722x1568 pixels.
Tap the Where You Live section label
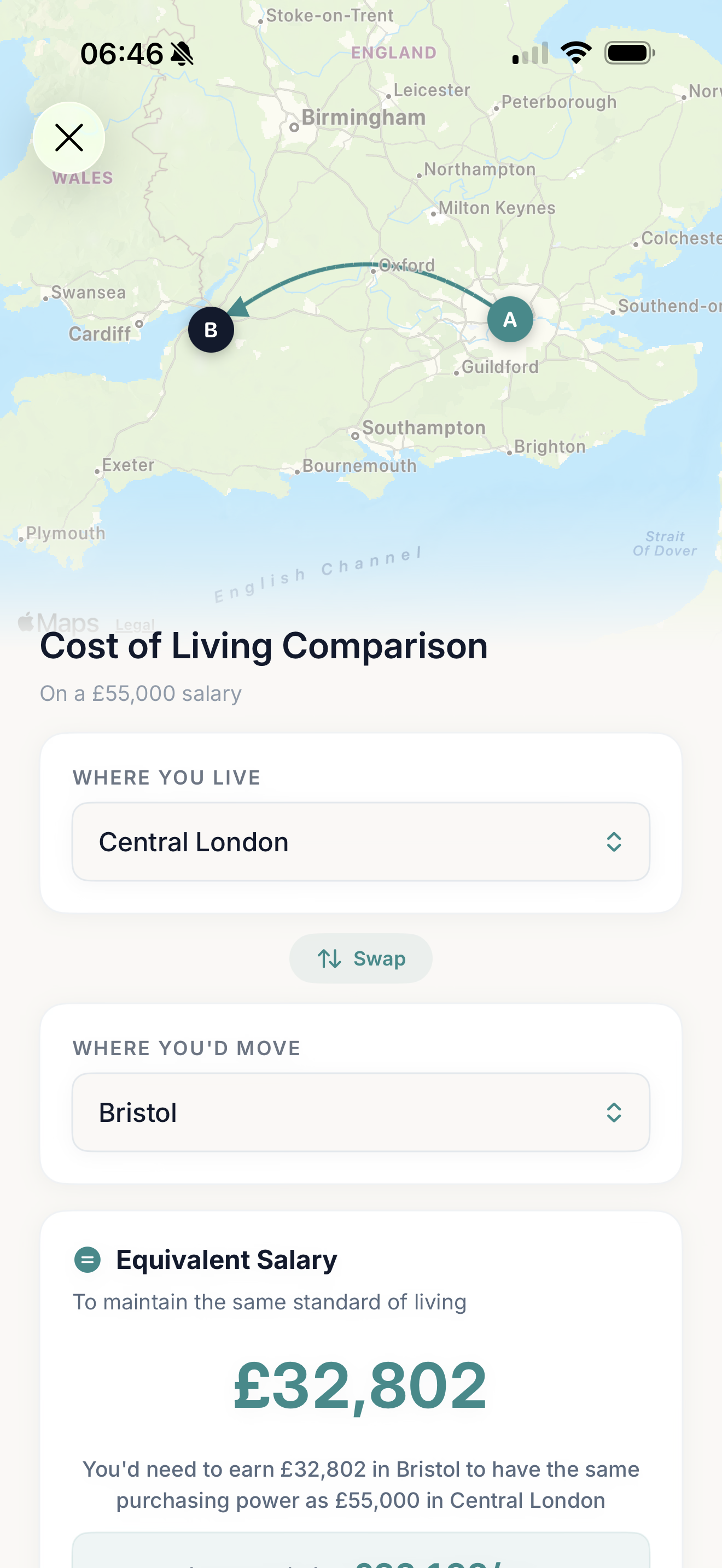pos(166,777)
